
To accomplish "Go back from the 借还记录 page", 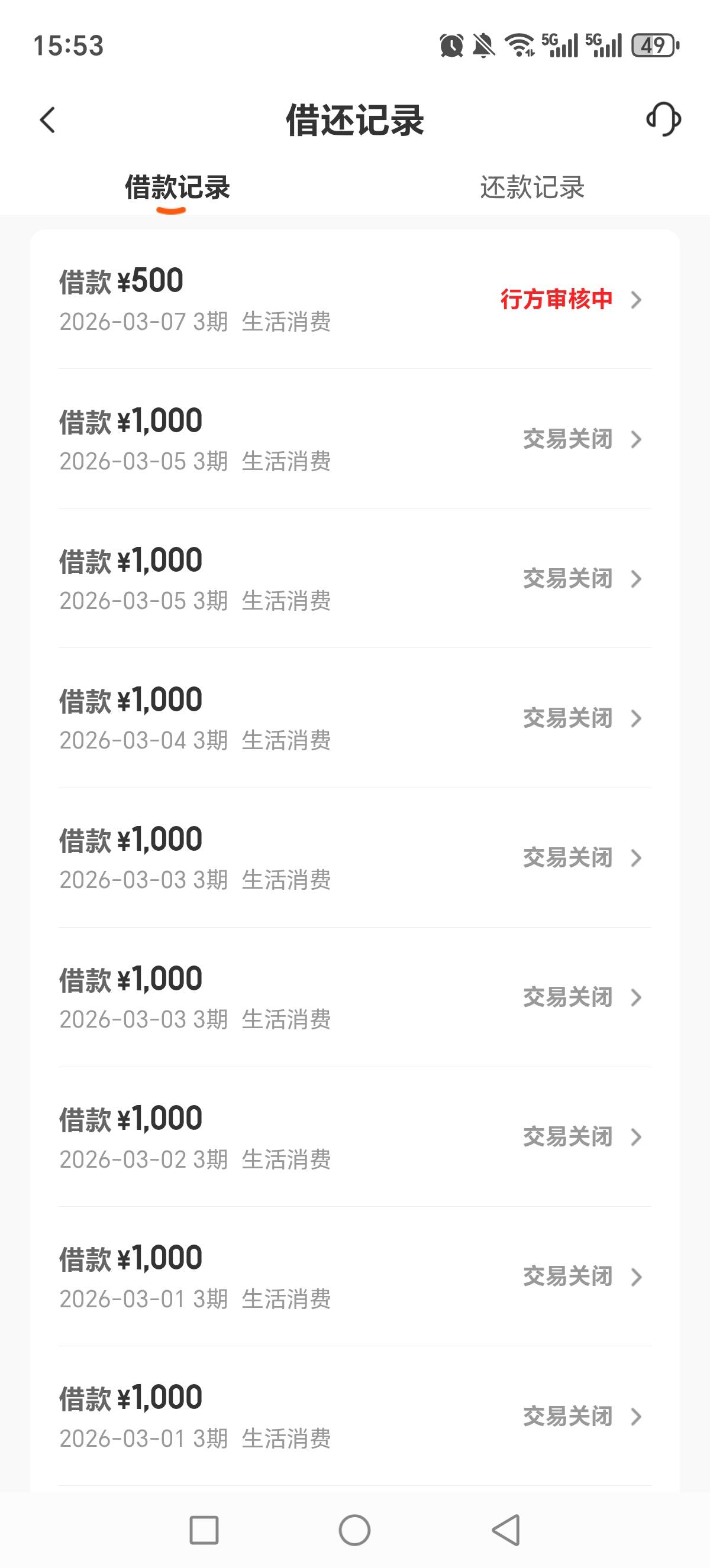I will (x=47, y=120).
